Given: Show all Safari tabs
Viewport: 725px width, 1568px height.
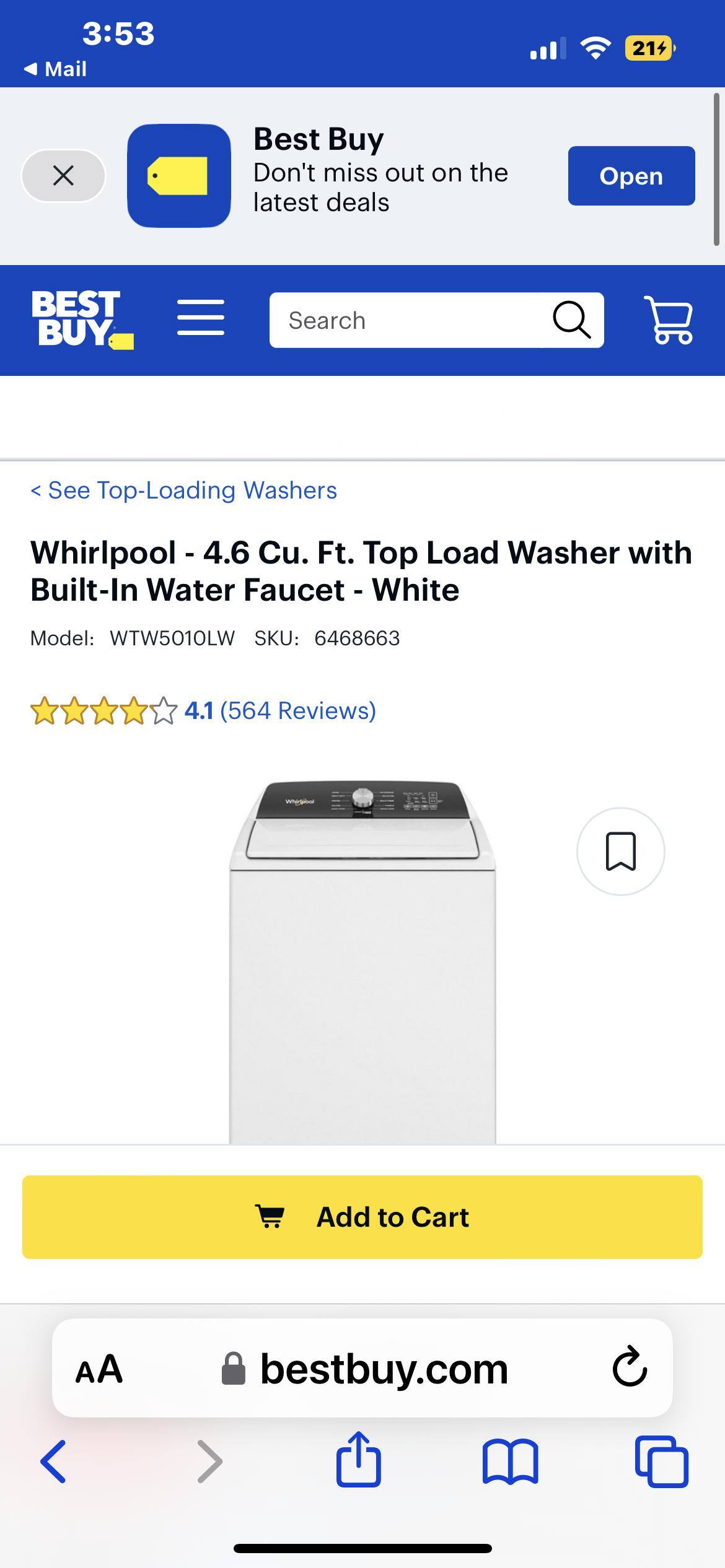Looking at the screenshot, I should [661, 1461].
